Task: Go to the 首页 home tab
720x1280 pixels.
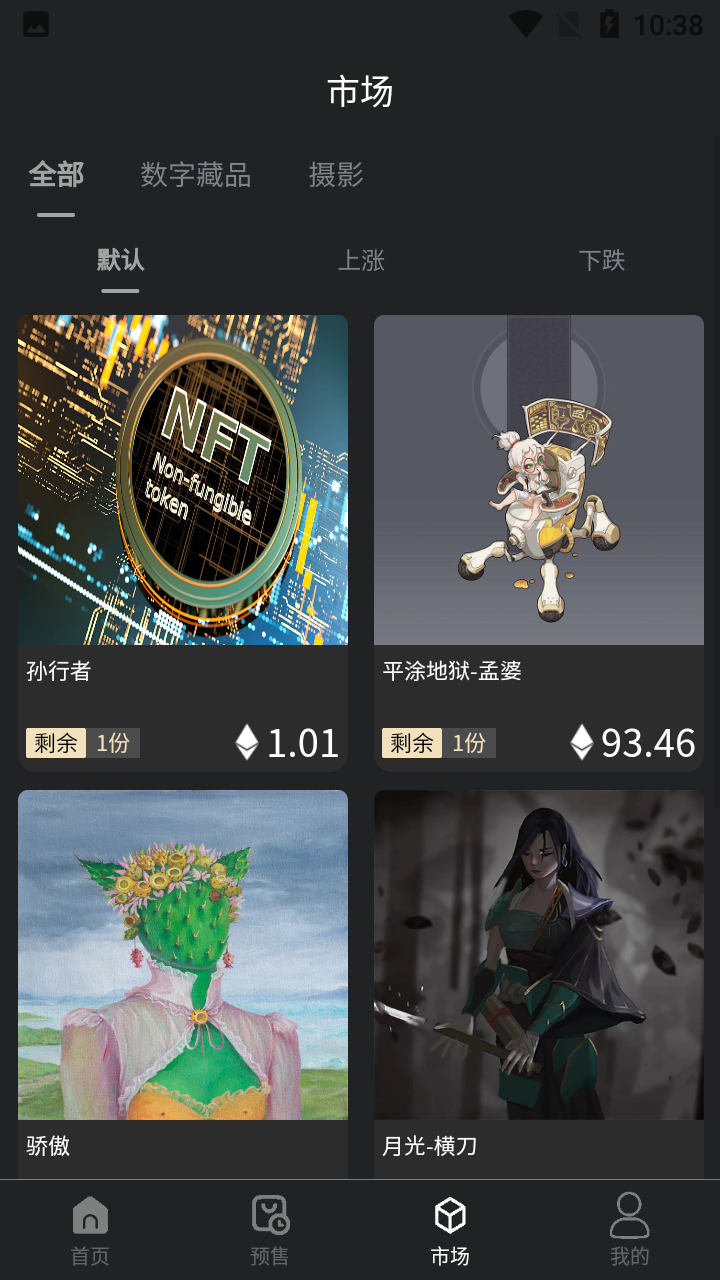Action: [90, 1230]
